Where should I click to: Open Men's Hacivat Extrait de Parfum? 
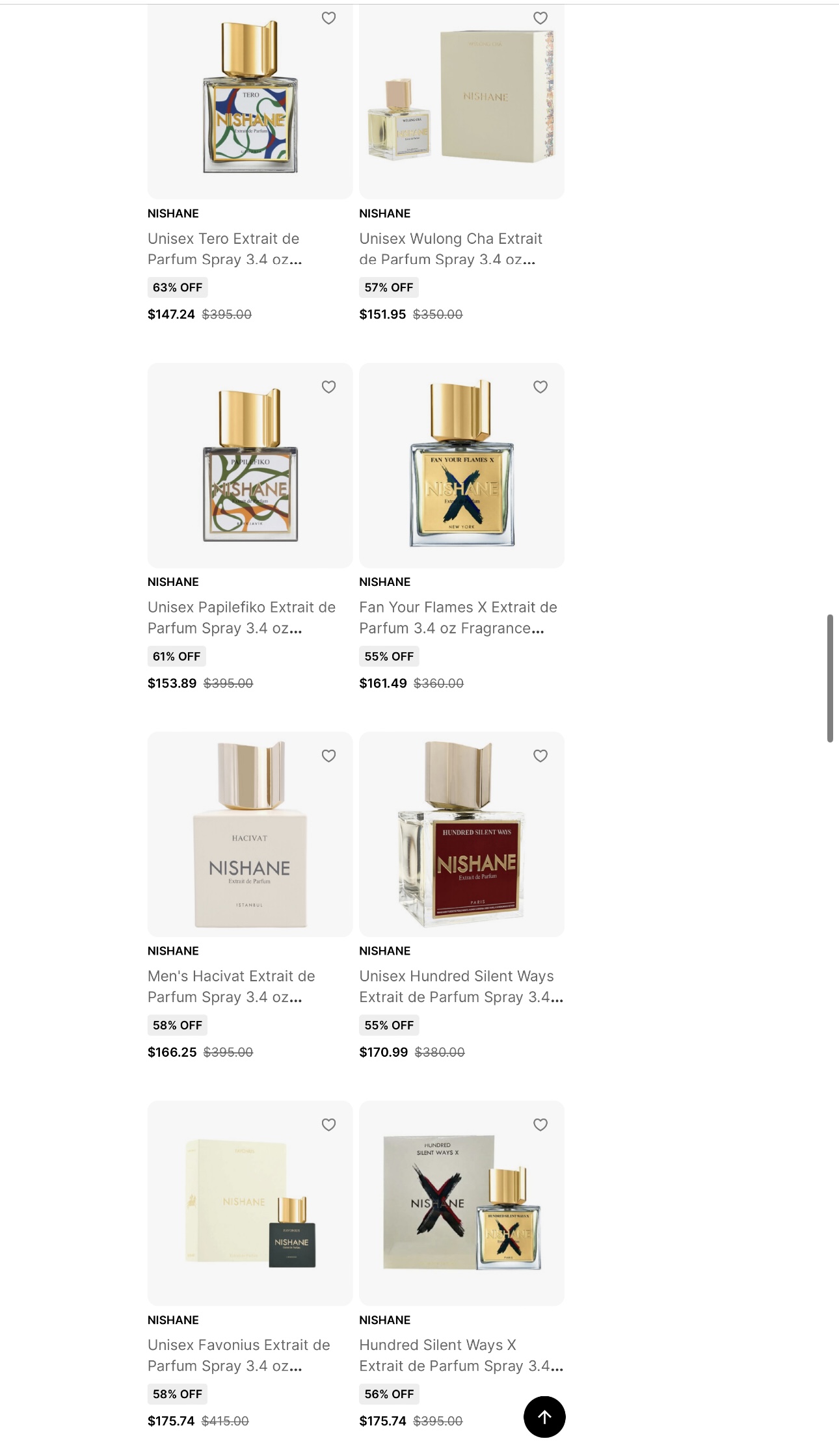pyautogui.click(x=231, y=986)
